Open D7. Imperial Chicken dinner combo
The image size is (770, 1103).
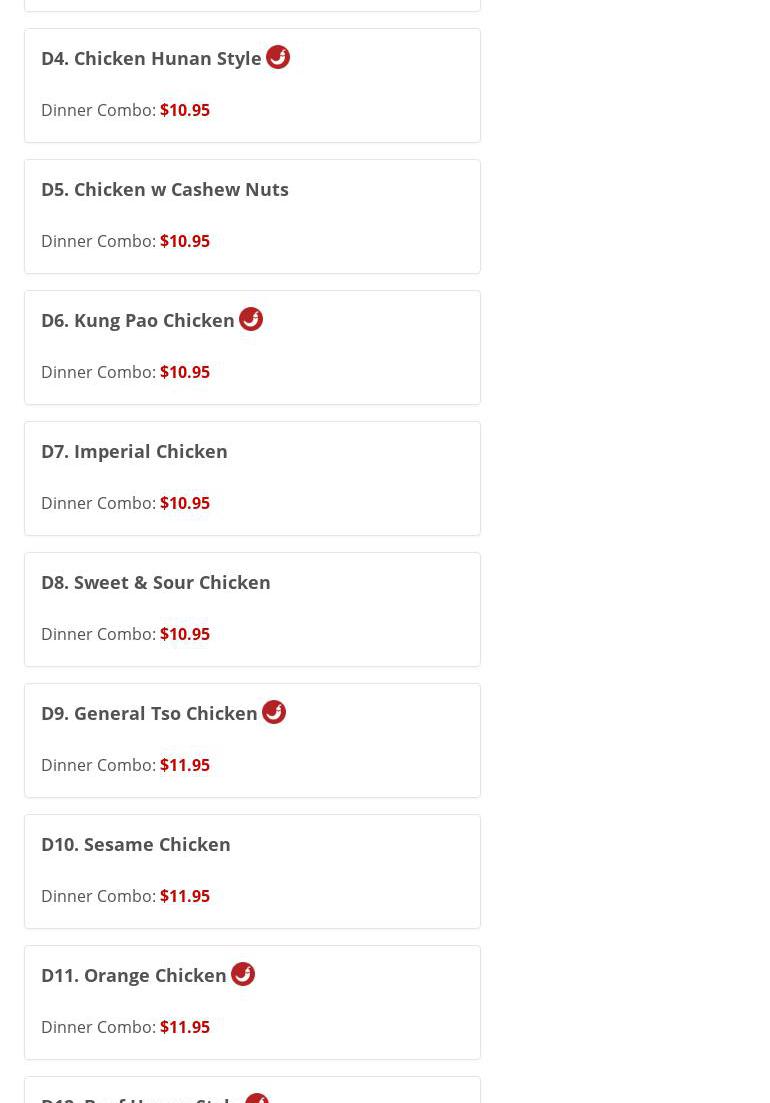coord(134,452)
